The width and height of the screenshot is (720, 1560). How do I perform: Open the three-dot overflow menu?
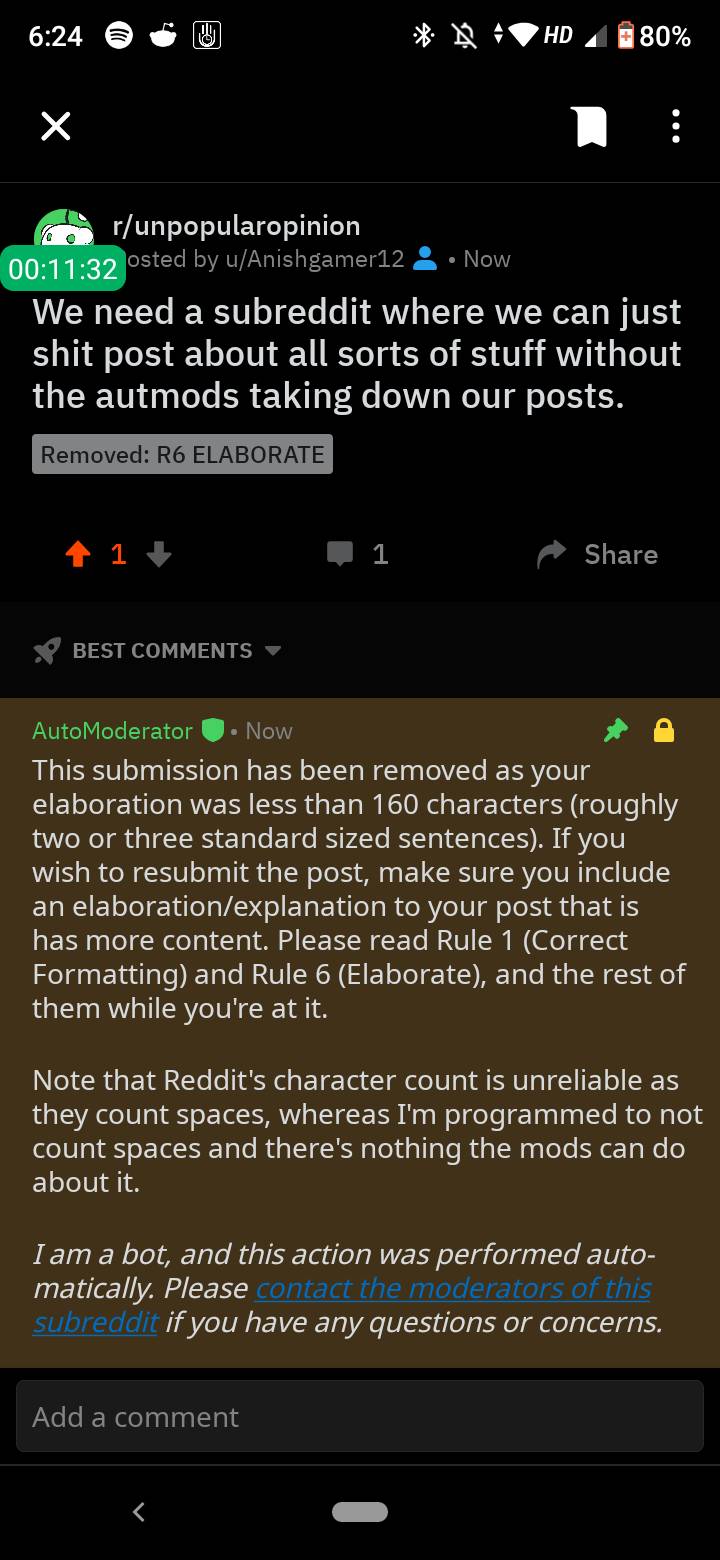(x=676, y=127)
